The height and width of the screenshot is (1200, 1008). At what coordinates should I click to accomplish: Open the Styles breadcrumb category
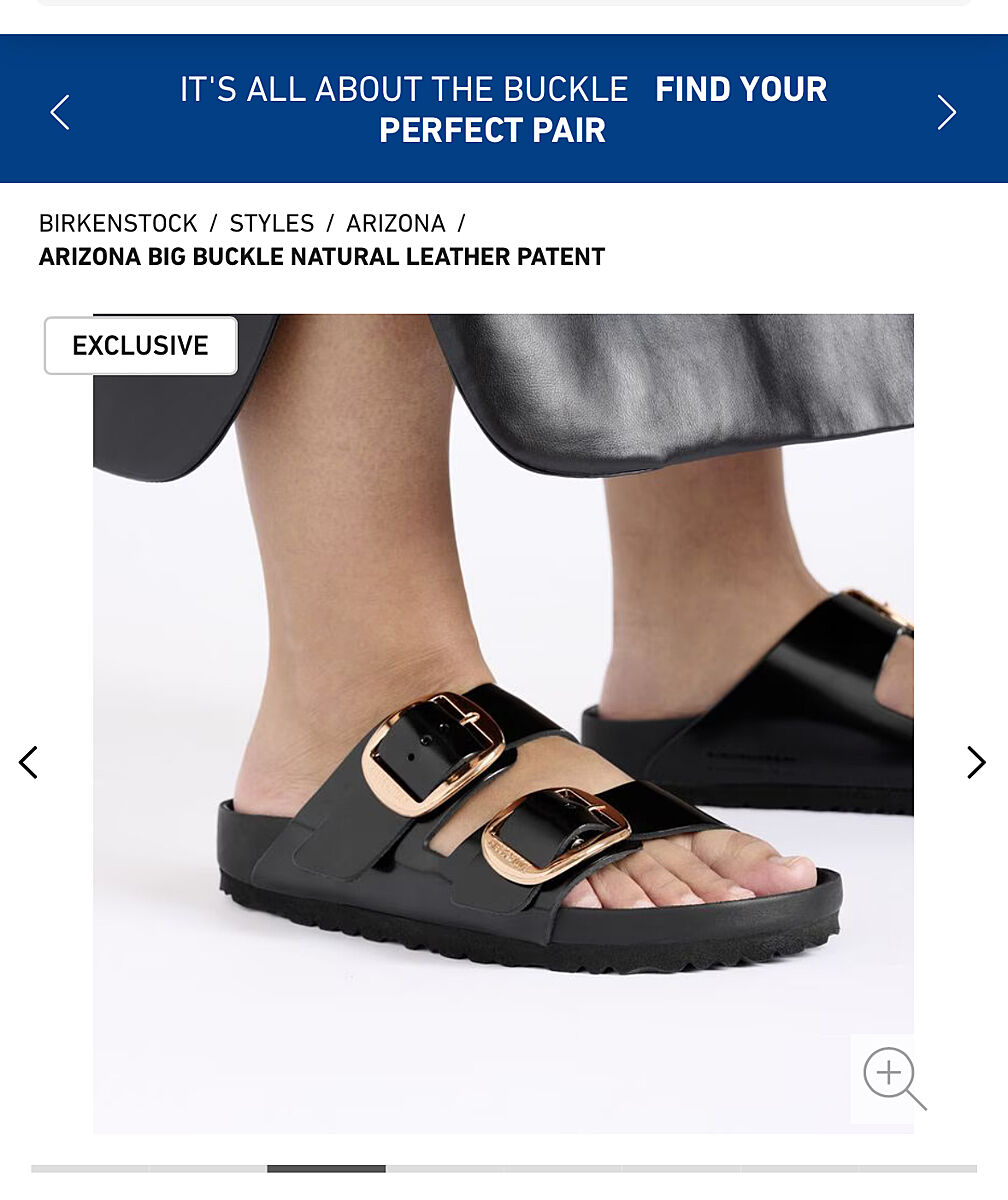pyautogui.click(x=272, y=223)
